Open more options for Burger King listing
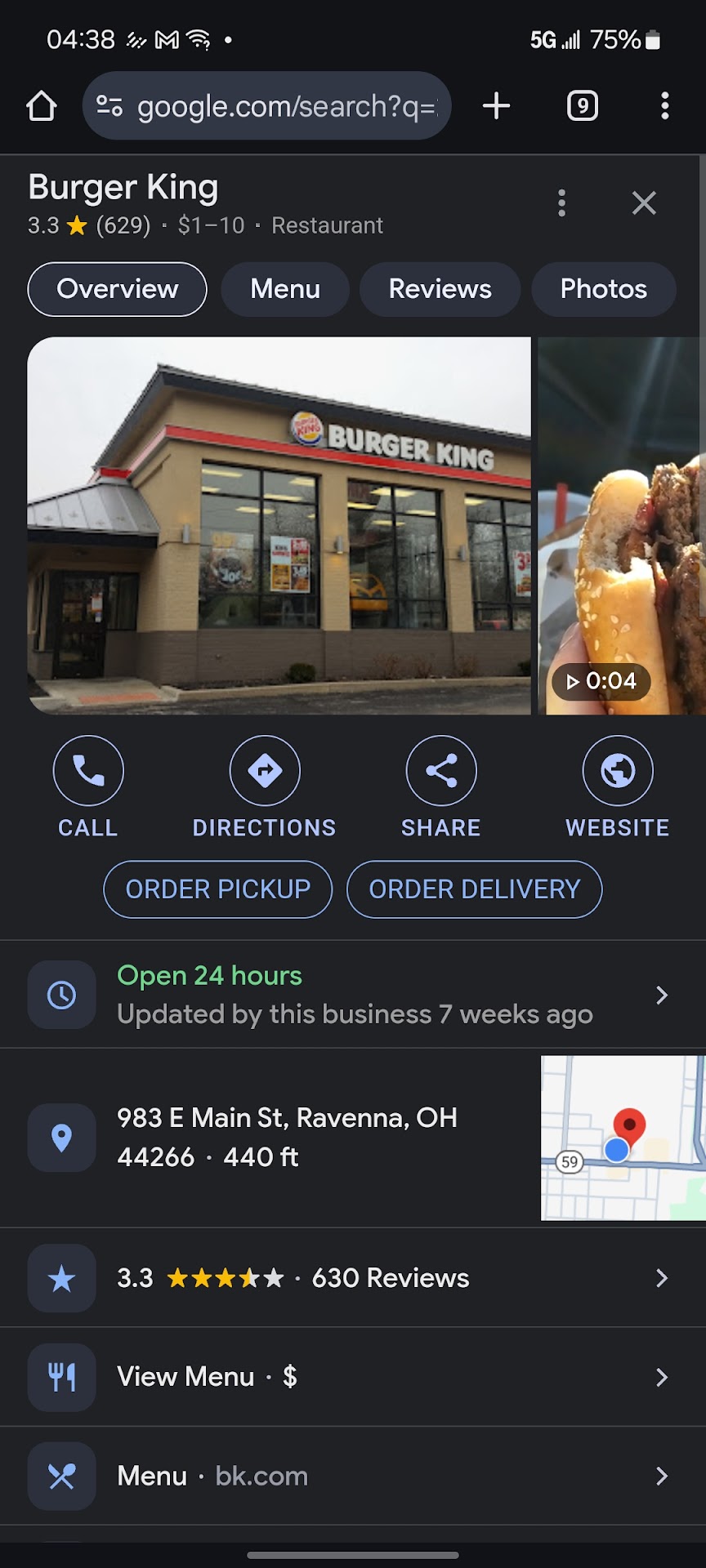This screenshot has height=1568, width=706. [x=561, y=203]
